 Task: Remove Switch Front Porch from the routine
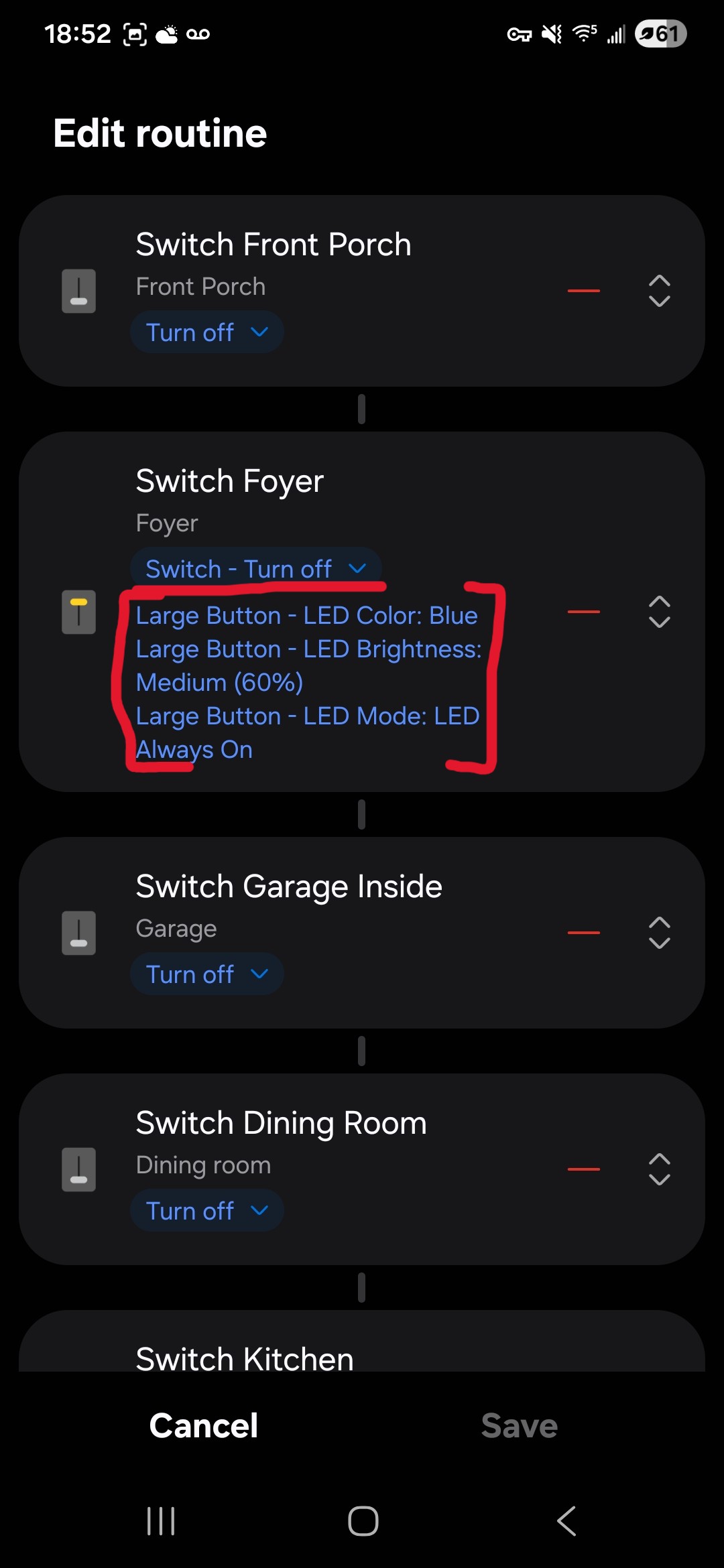[x=583, y=291]
